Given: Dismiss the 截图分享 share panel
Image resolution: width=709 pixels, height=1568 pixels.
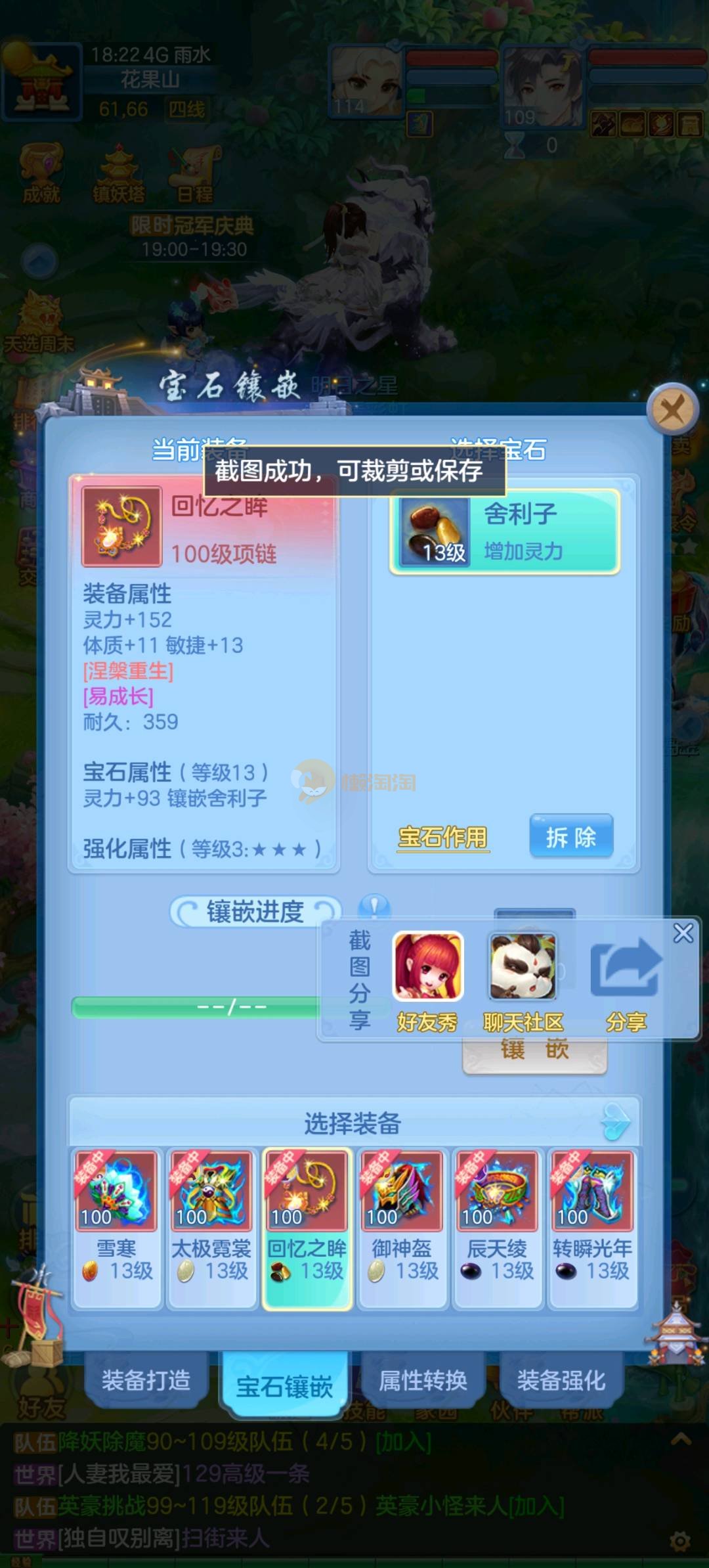Looking at the screenshot, I should (683, 933).
